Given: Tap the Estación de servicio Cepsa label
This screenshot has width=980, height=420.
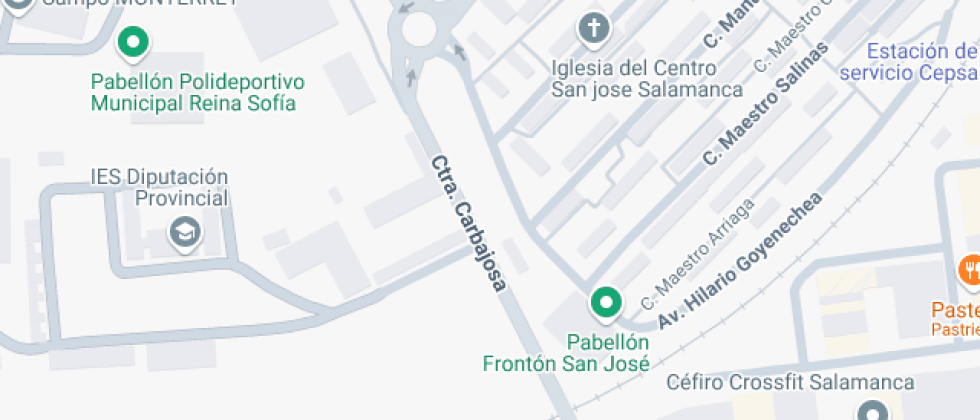Looking at the screenshot, I should tap(910, 62).
